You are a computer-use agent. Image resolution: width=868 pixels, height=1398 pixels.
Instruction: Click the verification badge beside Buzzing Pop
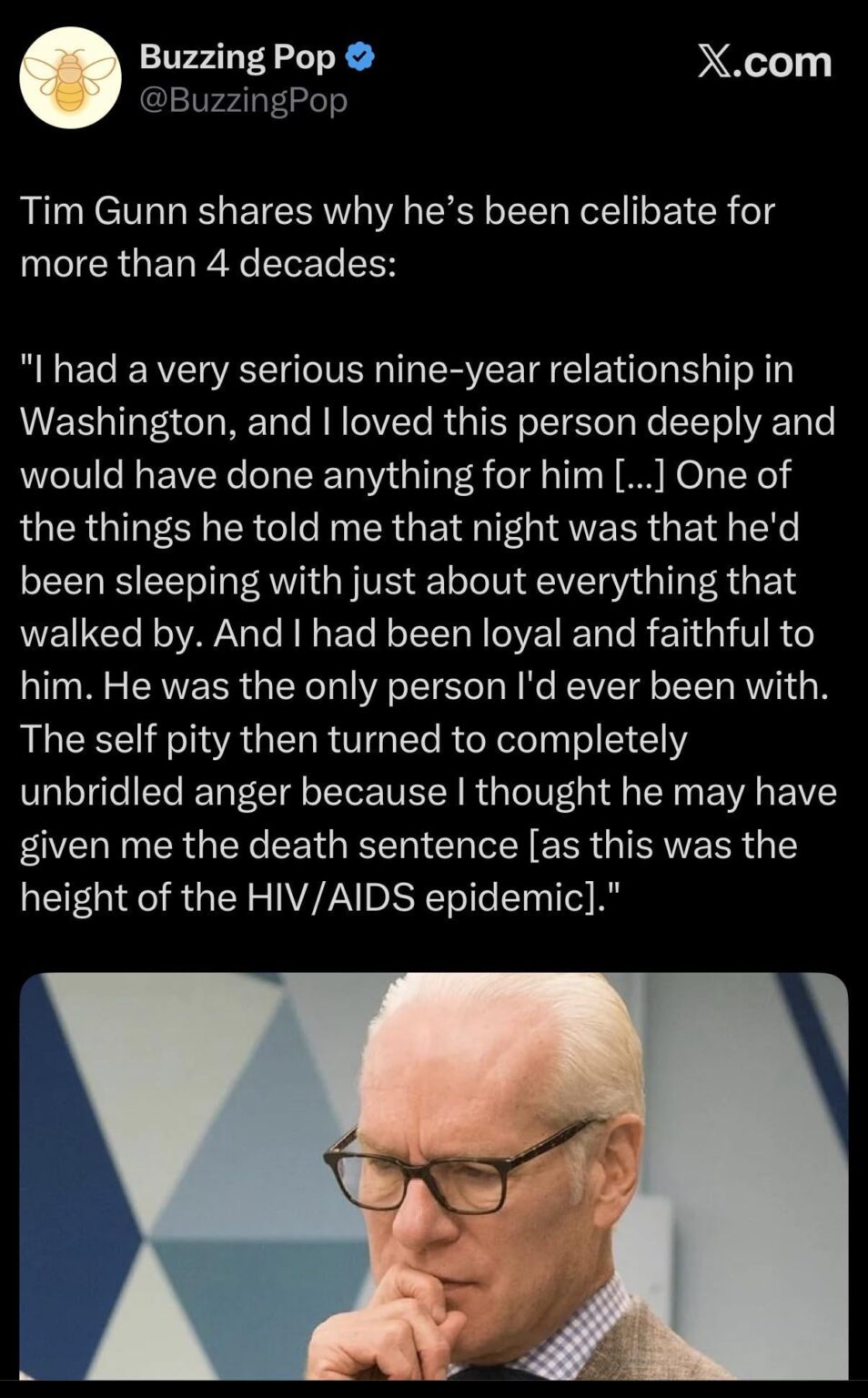point(360,56)
